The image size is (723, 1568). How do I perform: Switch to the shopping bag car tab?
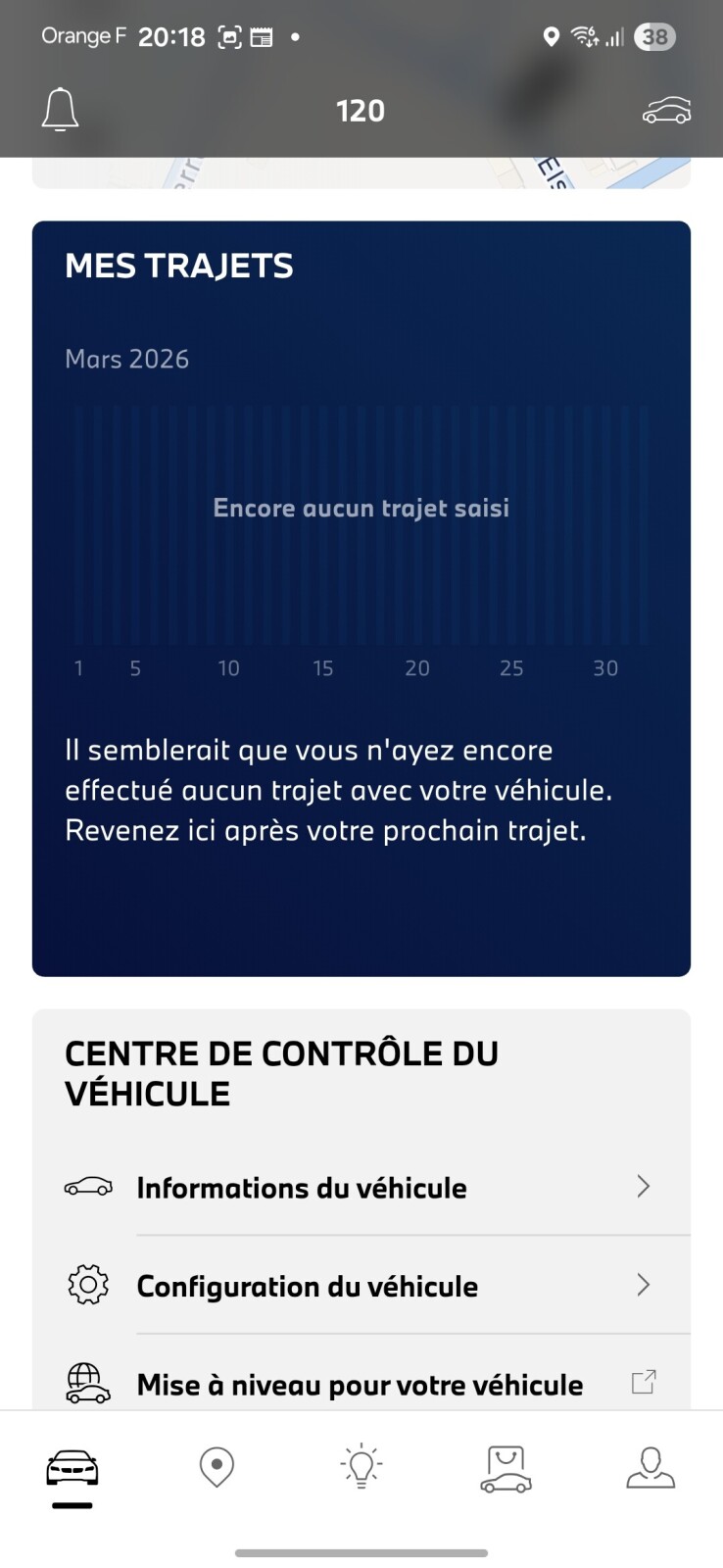pyautogui.click(x=506, y=1469)
